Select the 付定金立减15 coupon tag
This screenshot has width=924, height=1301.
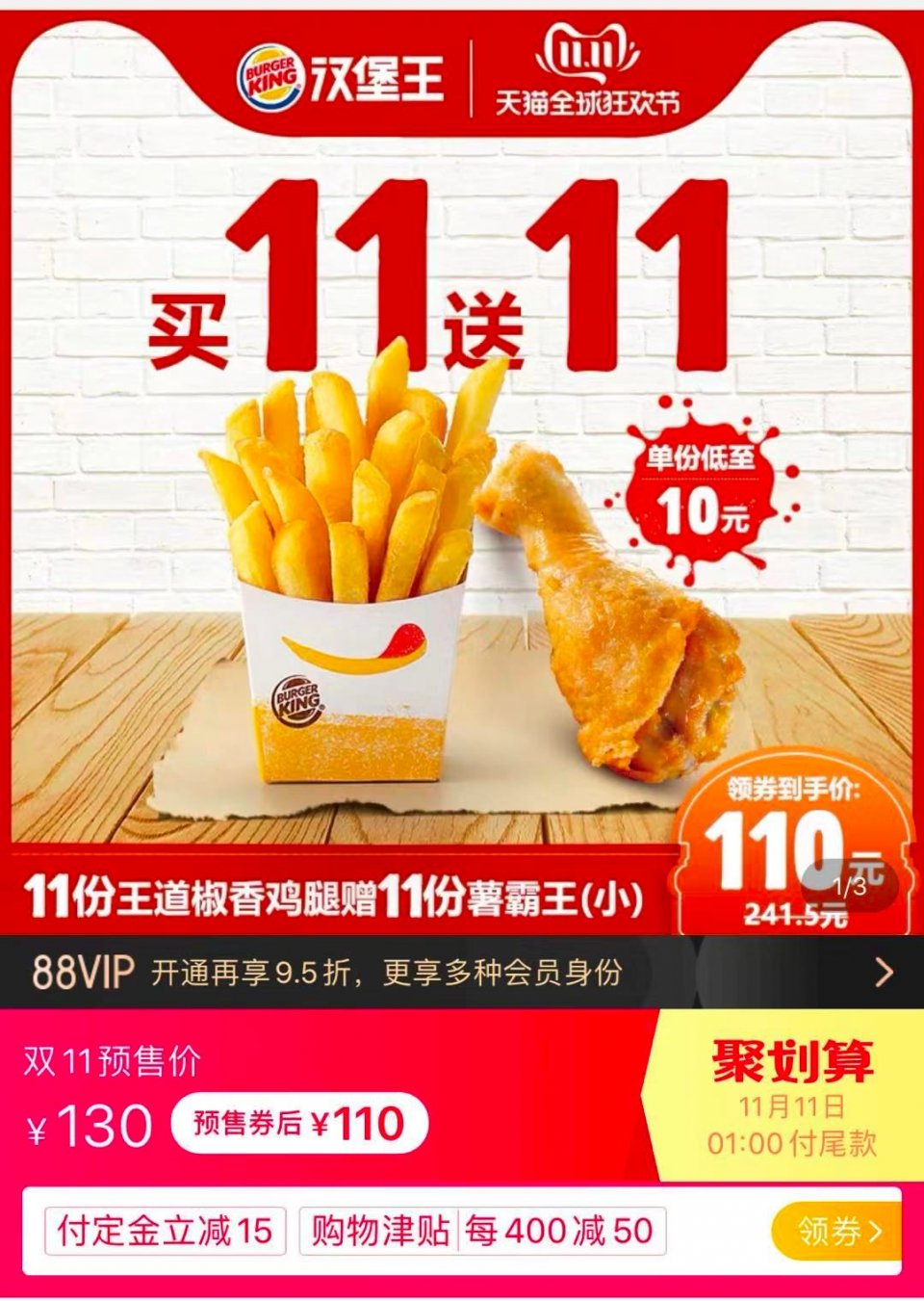166,1231
